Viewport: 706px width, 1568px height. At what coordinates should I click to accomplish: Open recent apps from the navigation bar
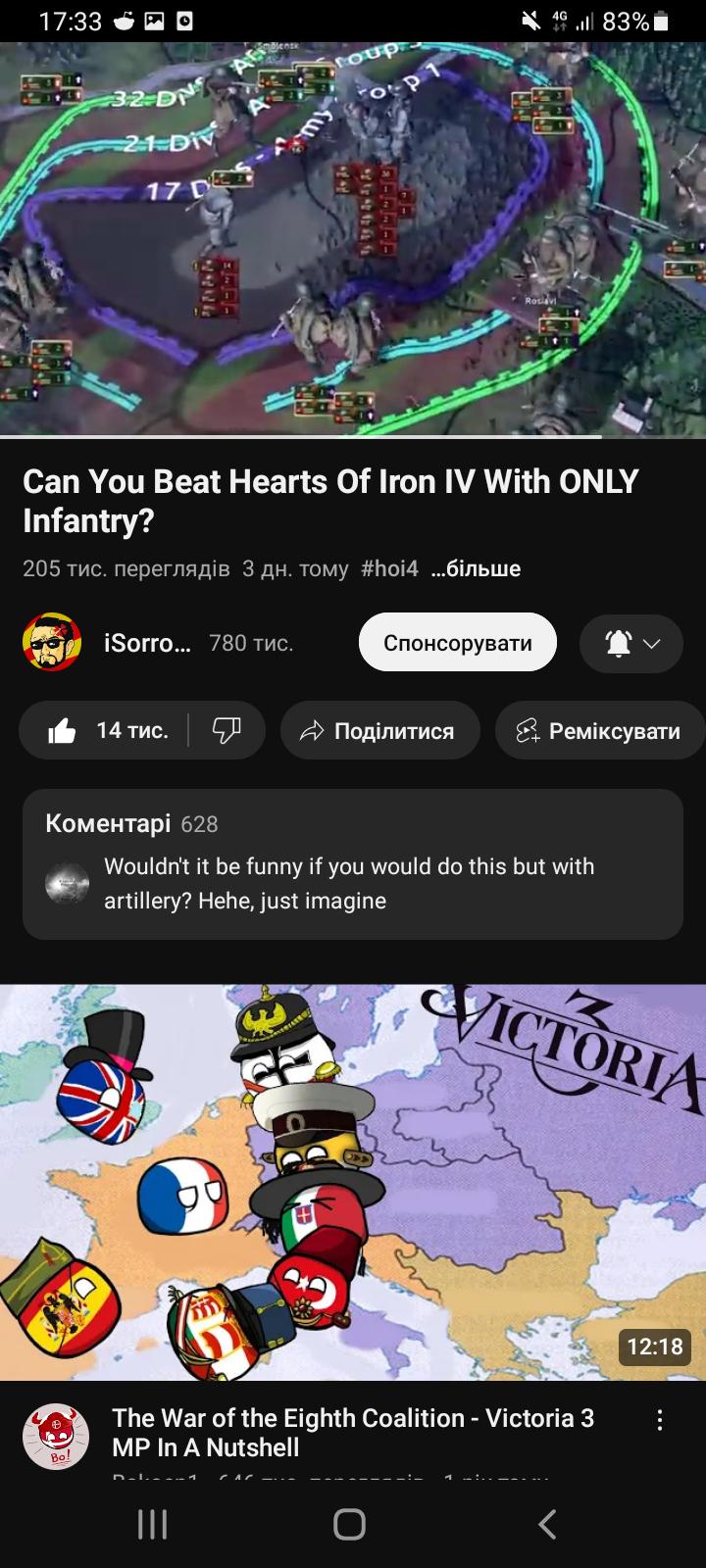(152, 1524)
